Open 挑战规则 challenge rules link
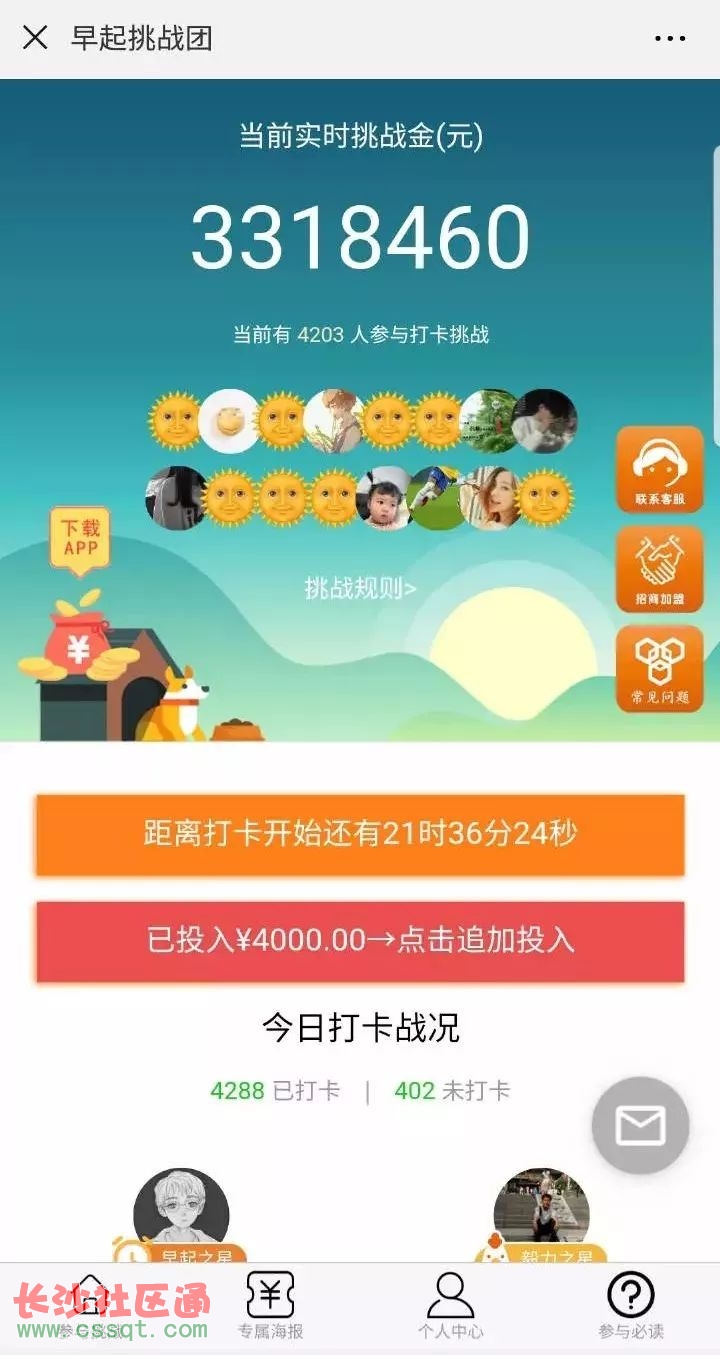This screenshot has width=720, height=1355. pos(360,588)
